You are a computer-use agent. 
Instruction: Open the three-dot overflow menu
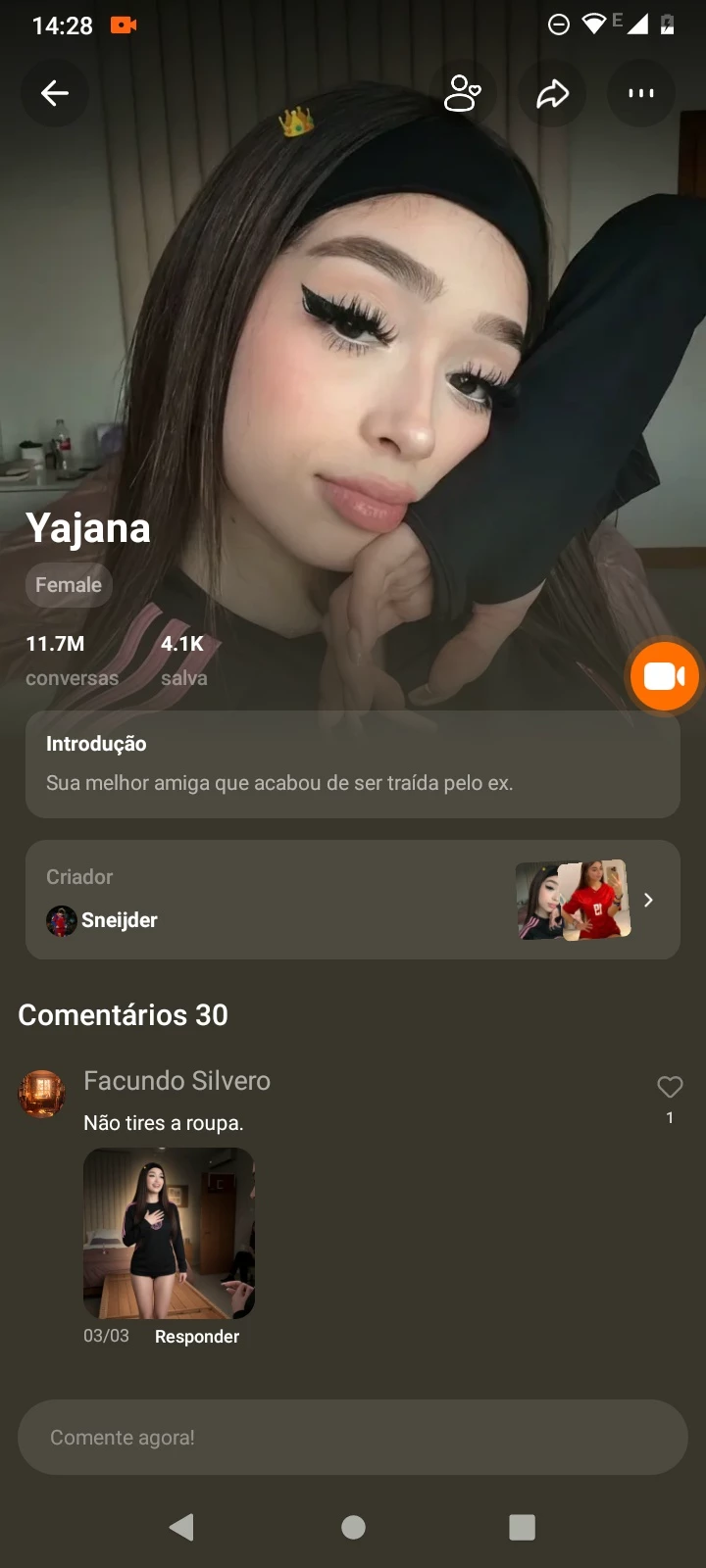[641, 93]
